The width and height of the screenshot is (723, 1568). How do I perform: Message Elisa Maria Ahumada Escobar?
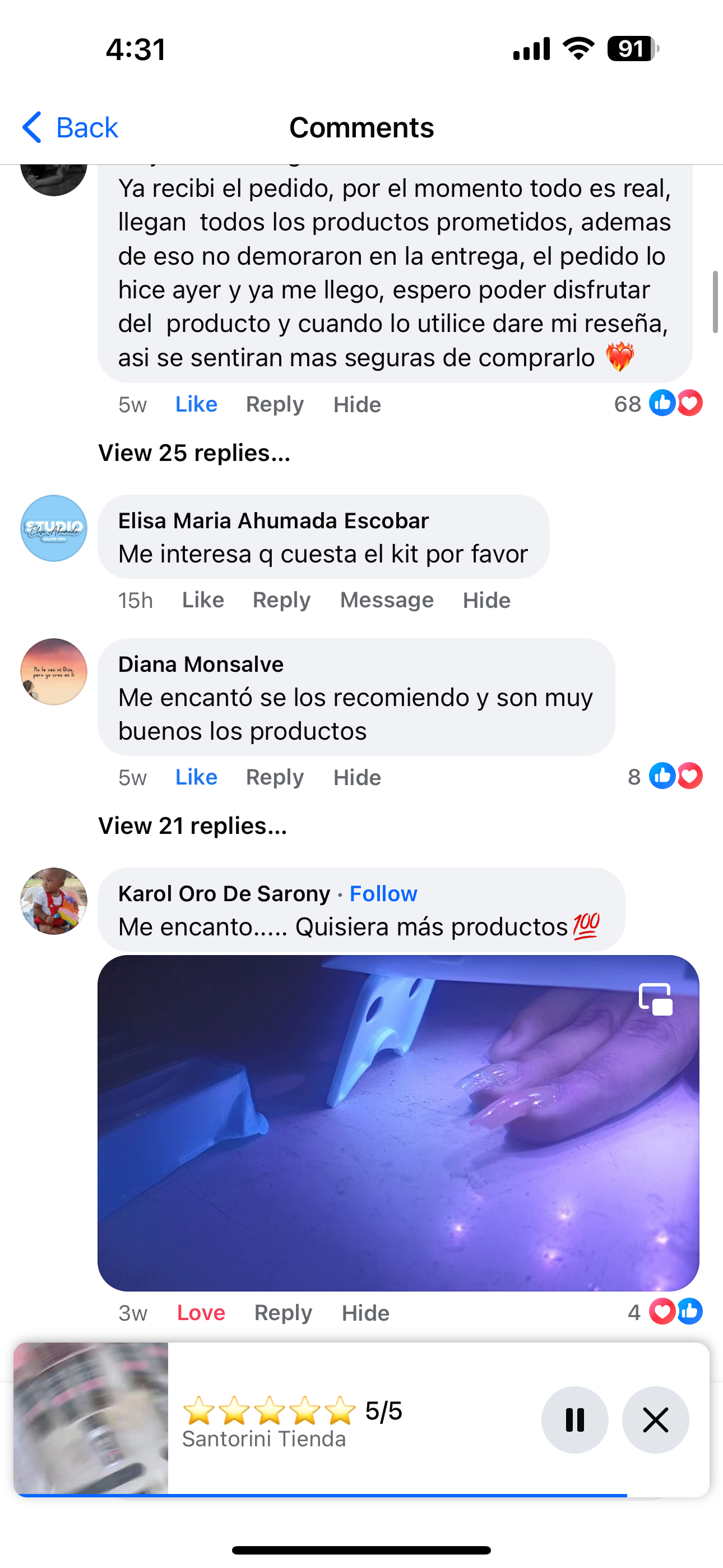(387, 600)
